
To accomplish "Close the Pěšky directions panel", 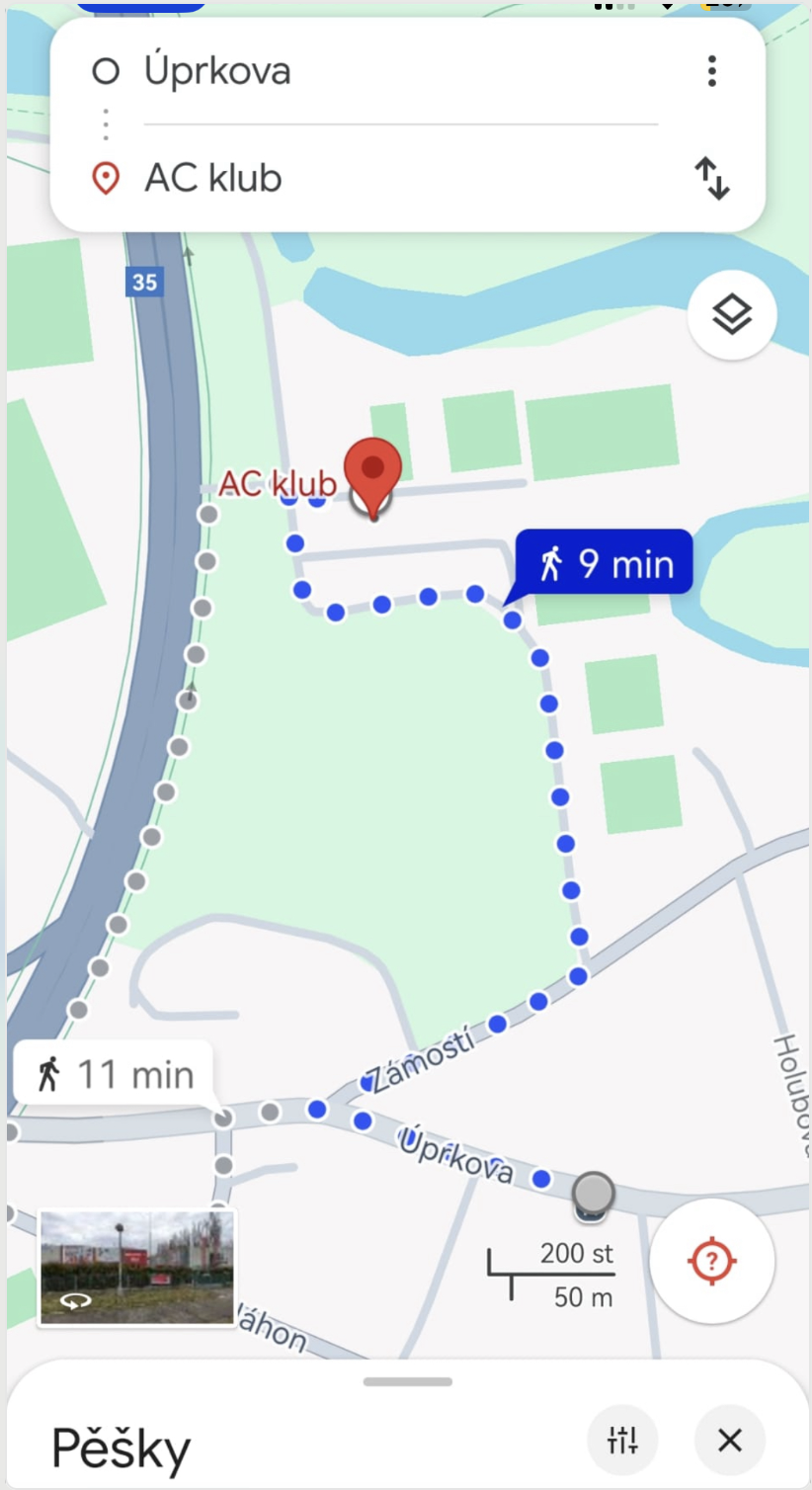I will (x=730, y=1441).
